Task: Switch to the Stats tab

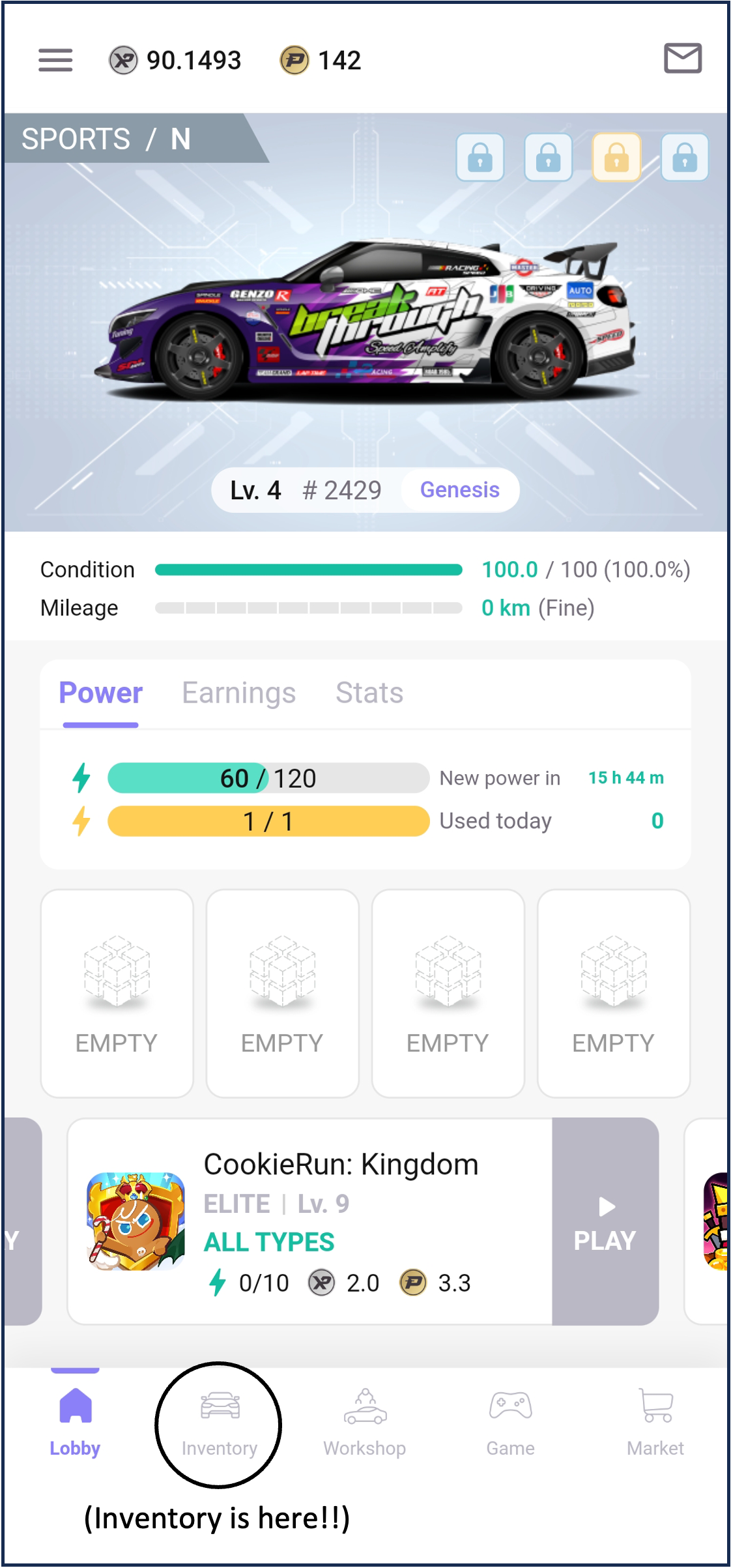Action: point(369,693)
